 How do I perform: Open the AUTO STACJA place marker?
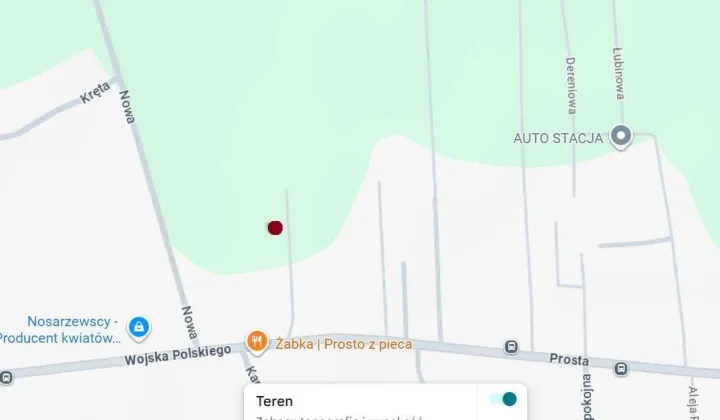621,136
